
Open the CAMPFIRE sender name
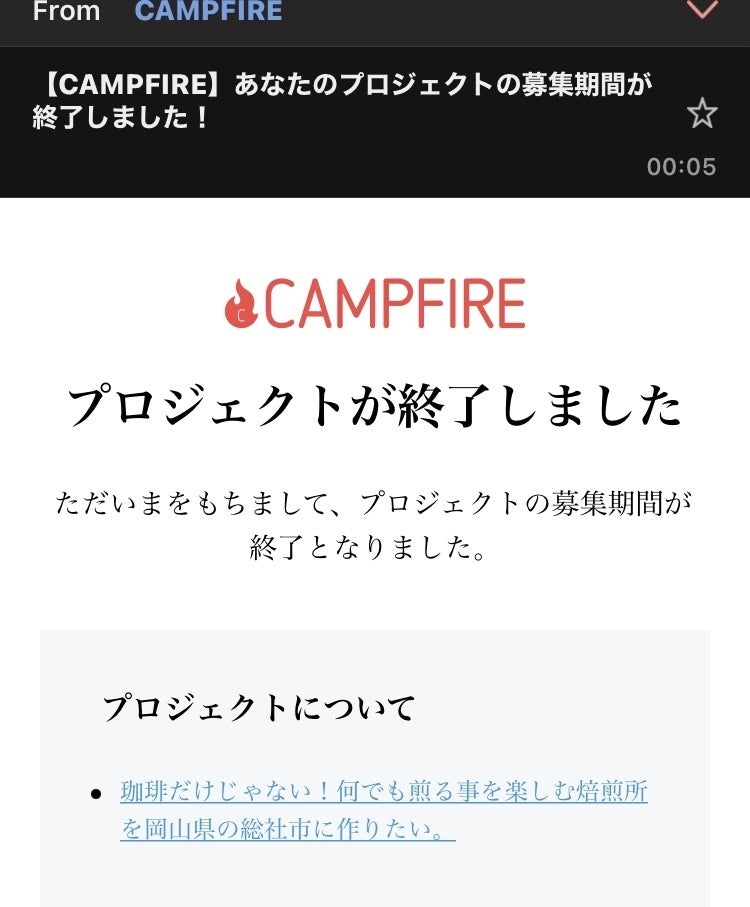(x=208, y=12)
